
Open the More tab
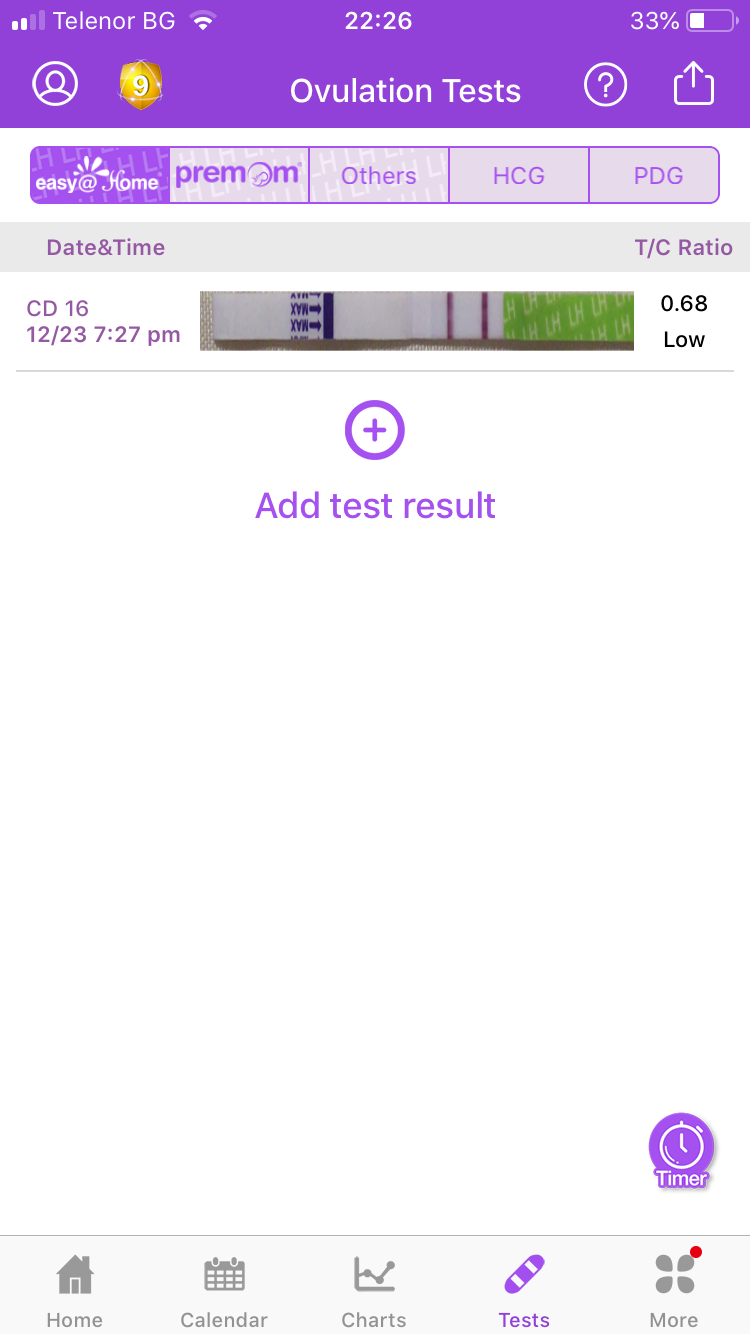(x=675, y=1292)
